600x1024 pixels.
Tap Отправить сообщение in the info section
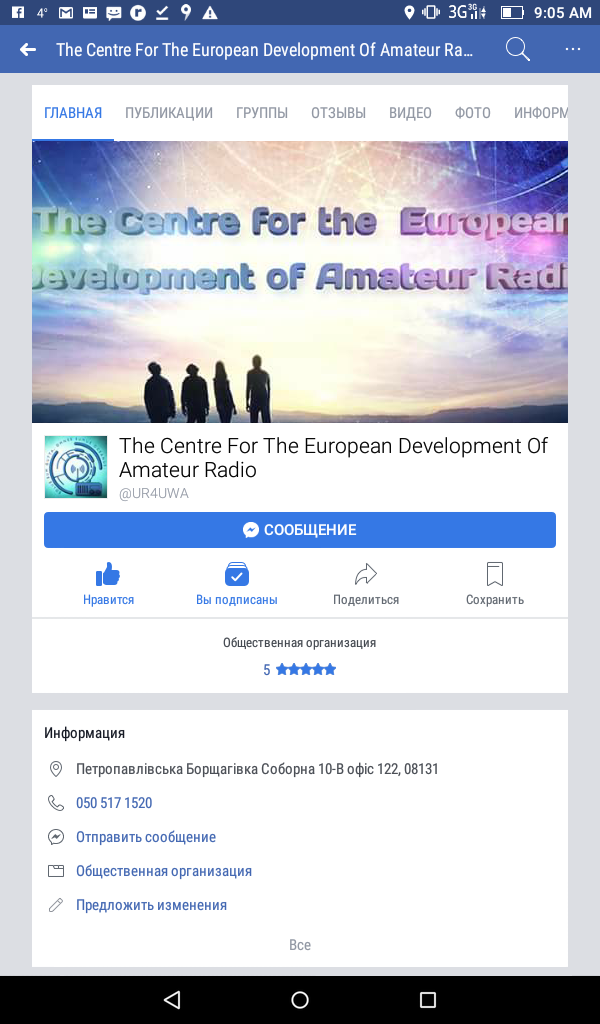(146, 837)
